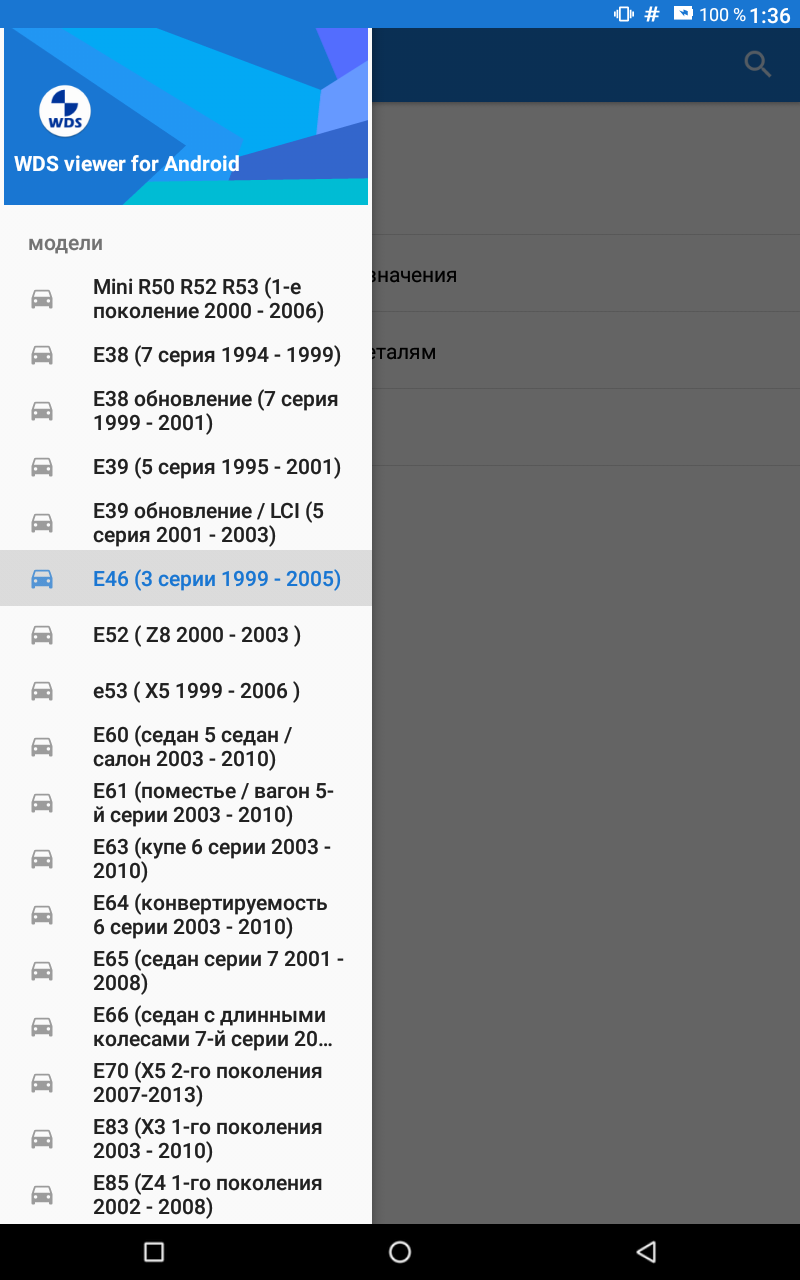Go to the home screen

click(400, 1252)
